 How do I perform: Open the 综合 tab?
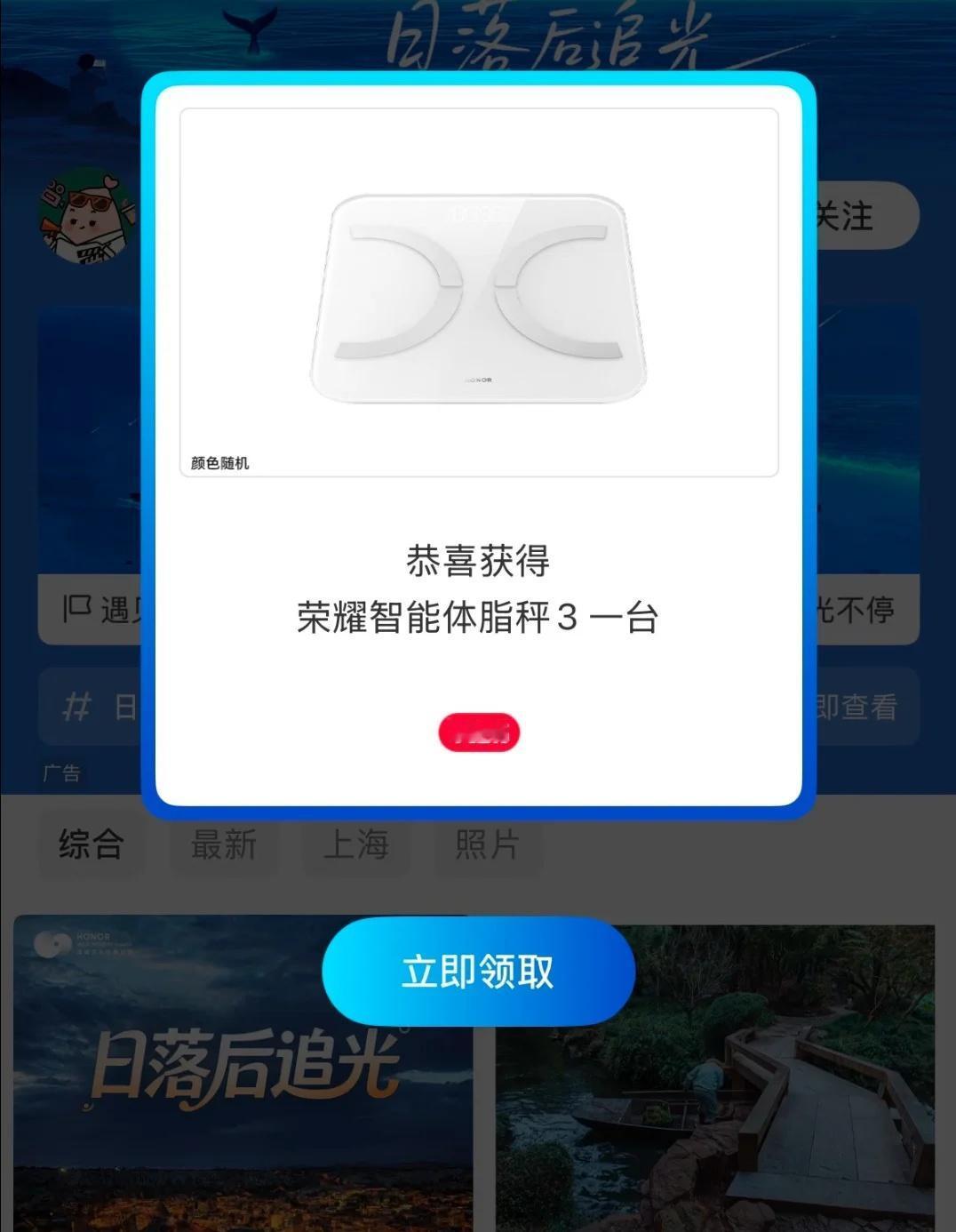92,843
